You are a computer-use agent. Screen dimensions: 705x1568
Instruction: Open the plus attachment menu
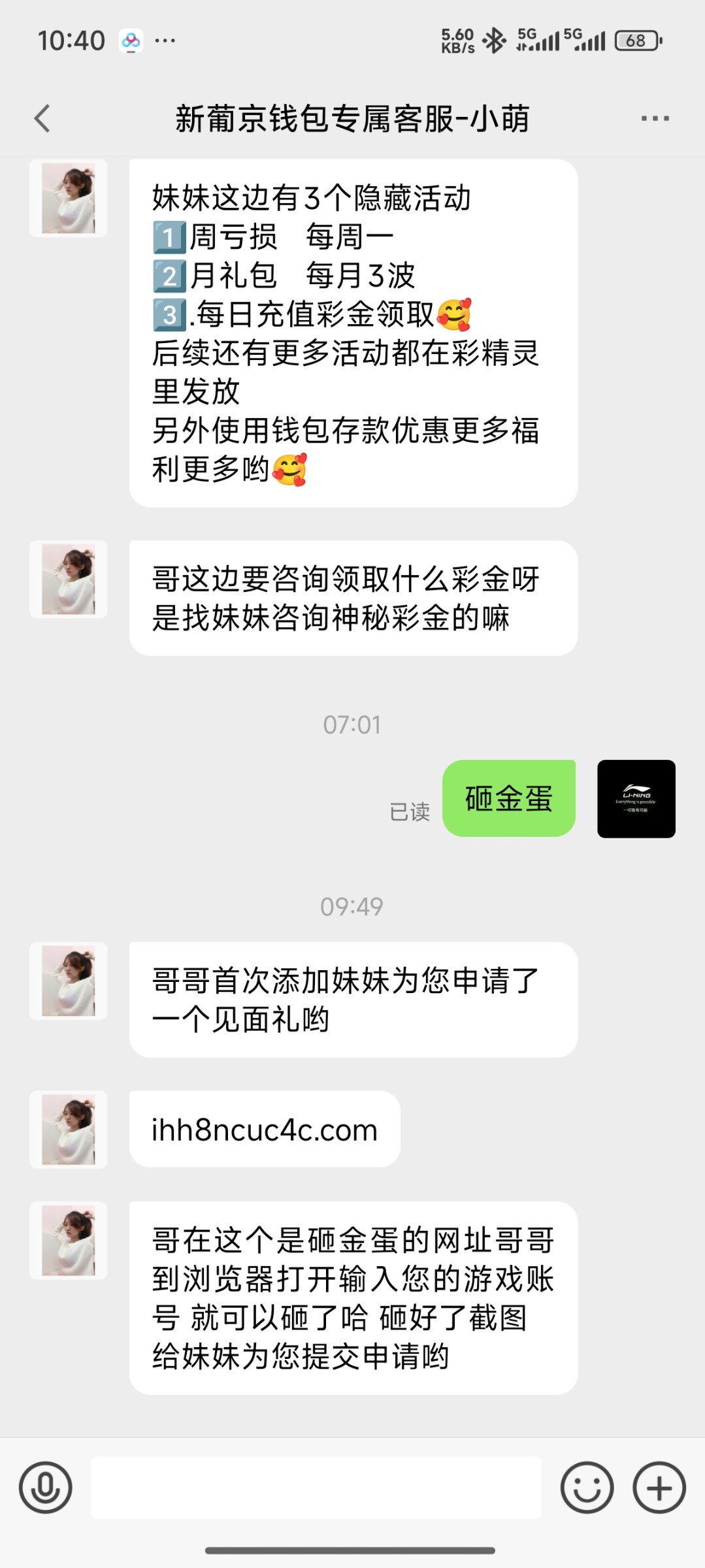click(659, 1488)
